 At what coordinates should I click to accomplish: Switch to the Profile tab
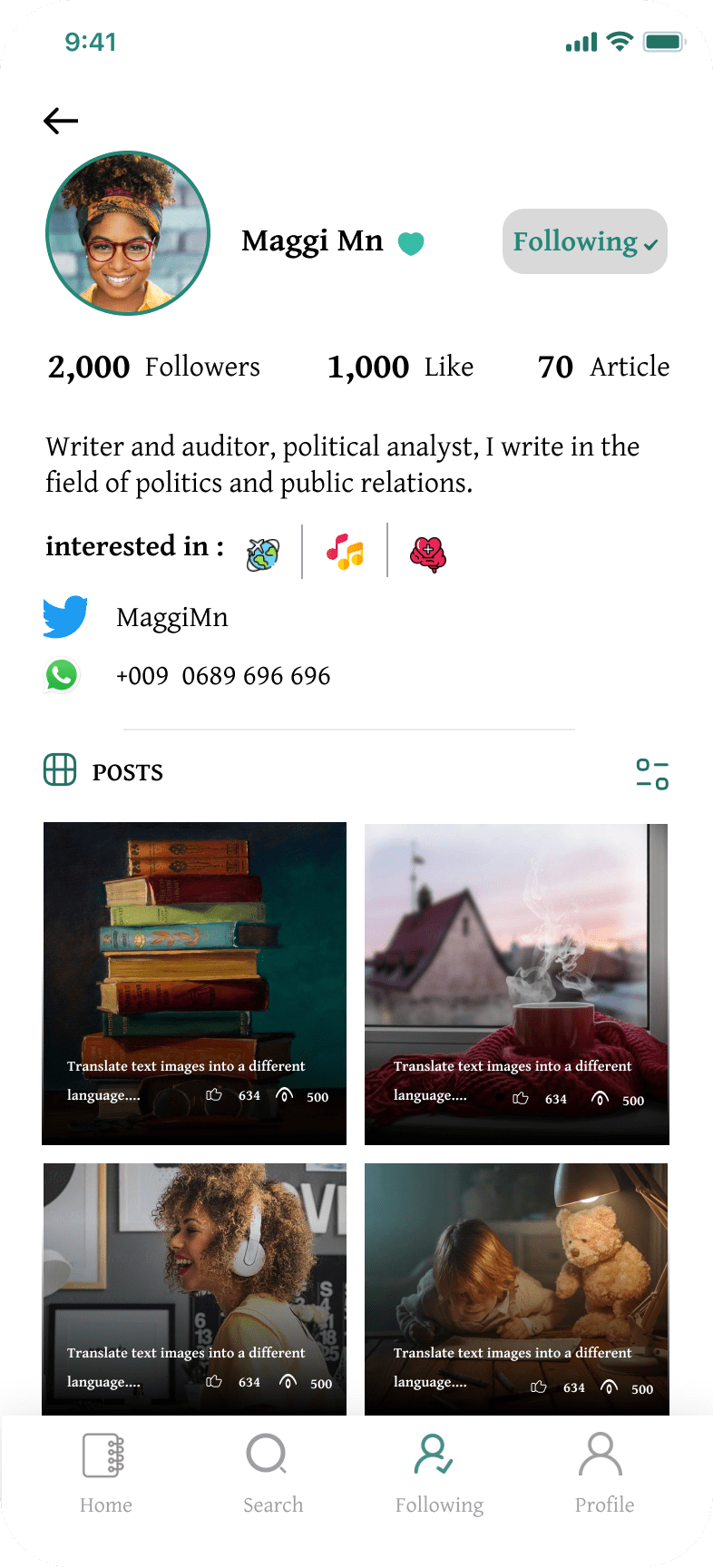click(604, 1474)
